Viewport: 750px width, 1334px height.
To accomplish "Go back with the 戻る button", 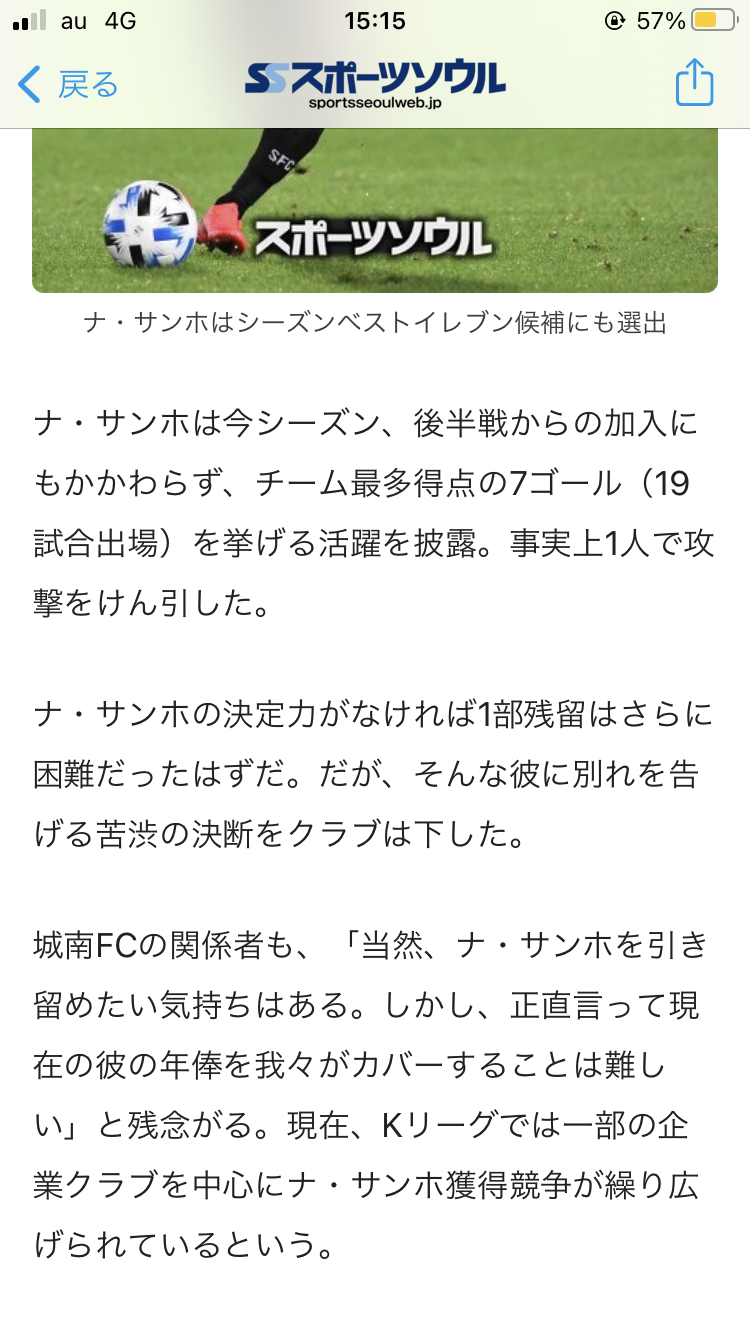I will 68,84.
